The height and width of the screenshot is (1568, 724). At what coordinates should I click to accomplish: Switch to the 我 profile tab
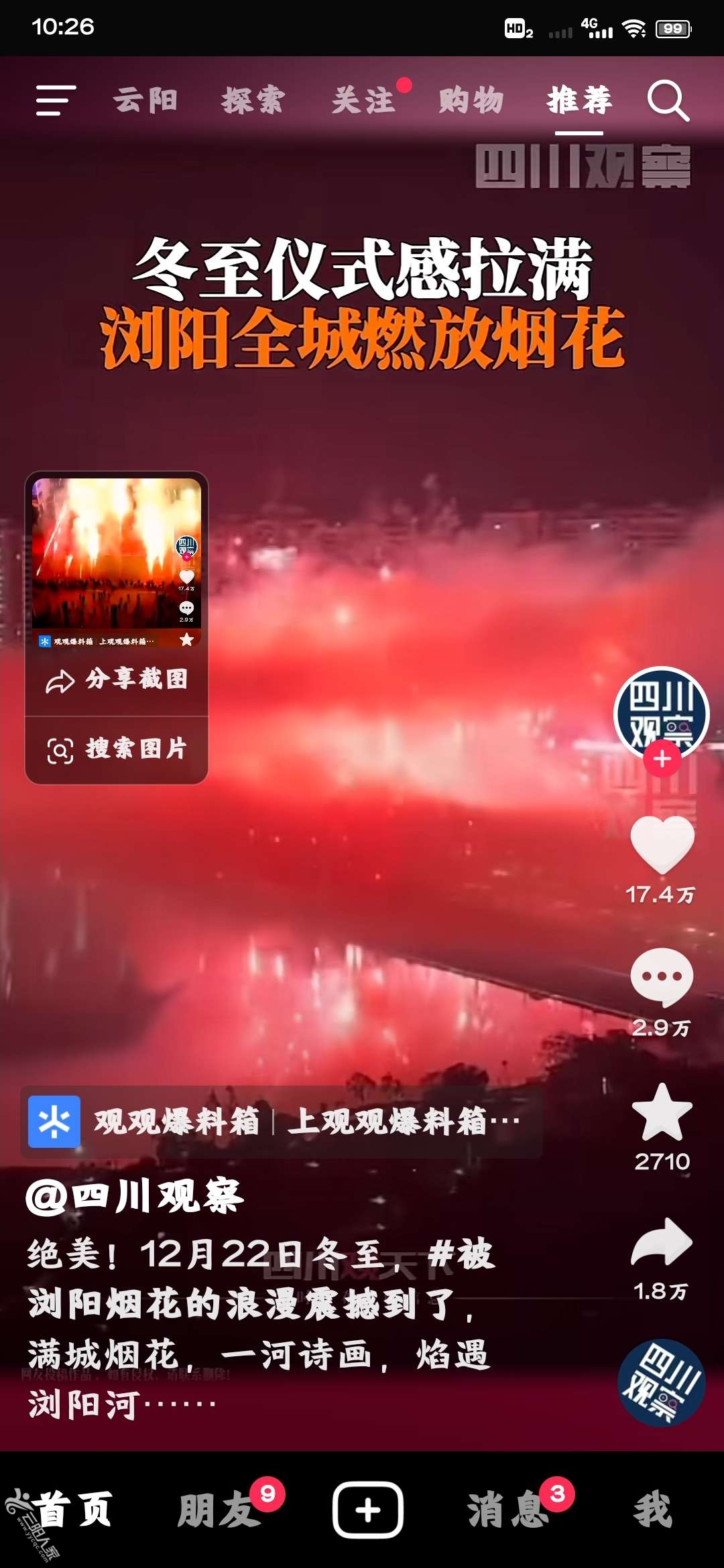coord(652,1510)
